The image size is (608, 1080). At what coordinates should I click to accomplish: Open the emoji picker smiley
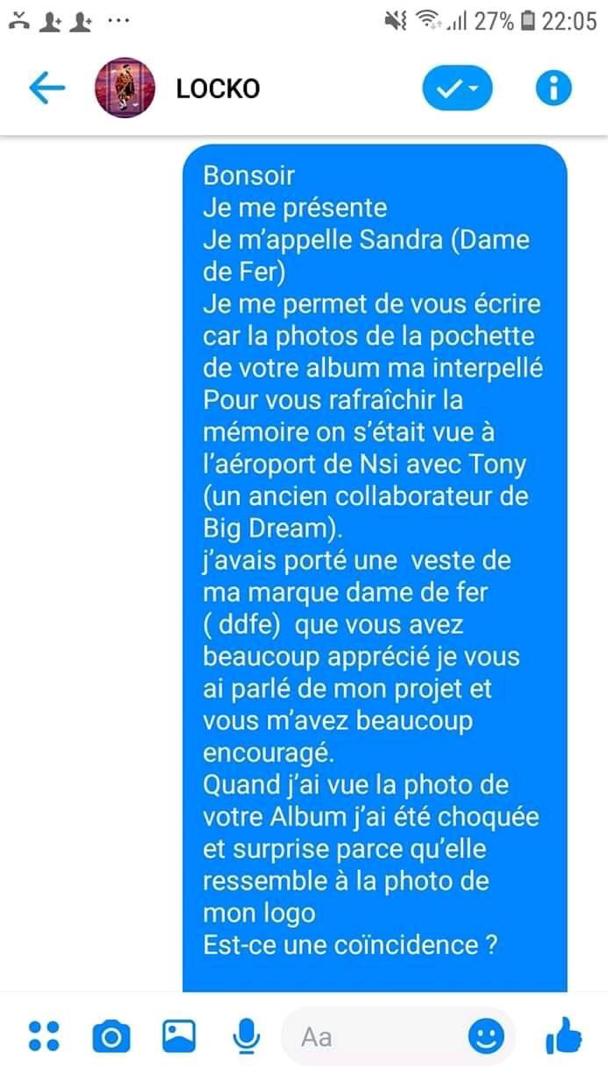tap(486, 1036)
